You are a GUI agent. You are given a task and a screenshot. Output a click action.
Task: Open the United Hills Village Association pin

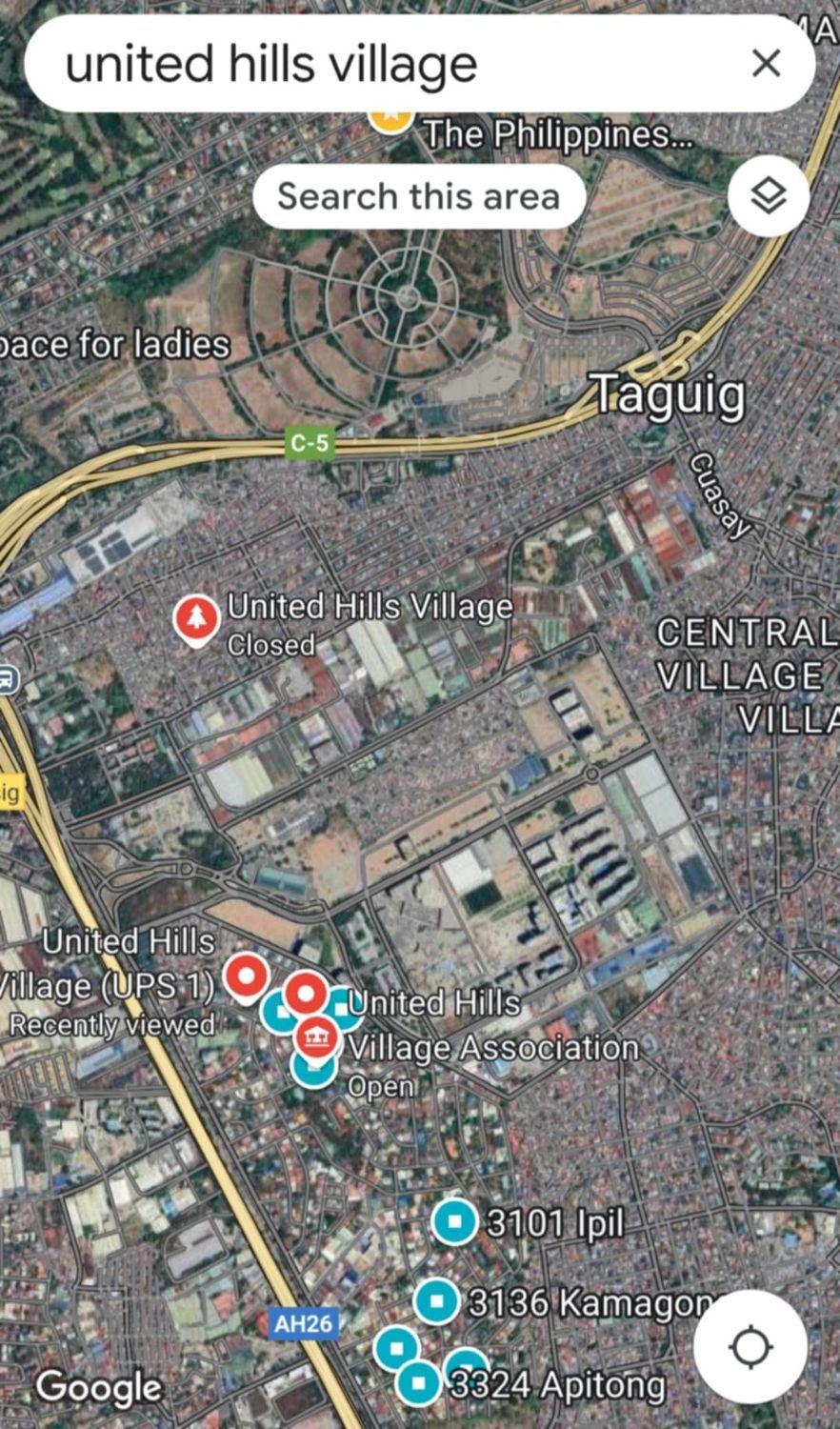317,1038
